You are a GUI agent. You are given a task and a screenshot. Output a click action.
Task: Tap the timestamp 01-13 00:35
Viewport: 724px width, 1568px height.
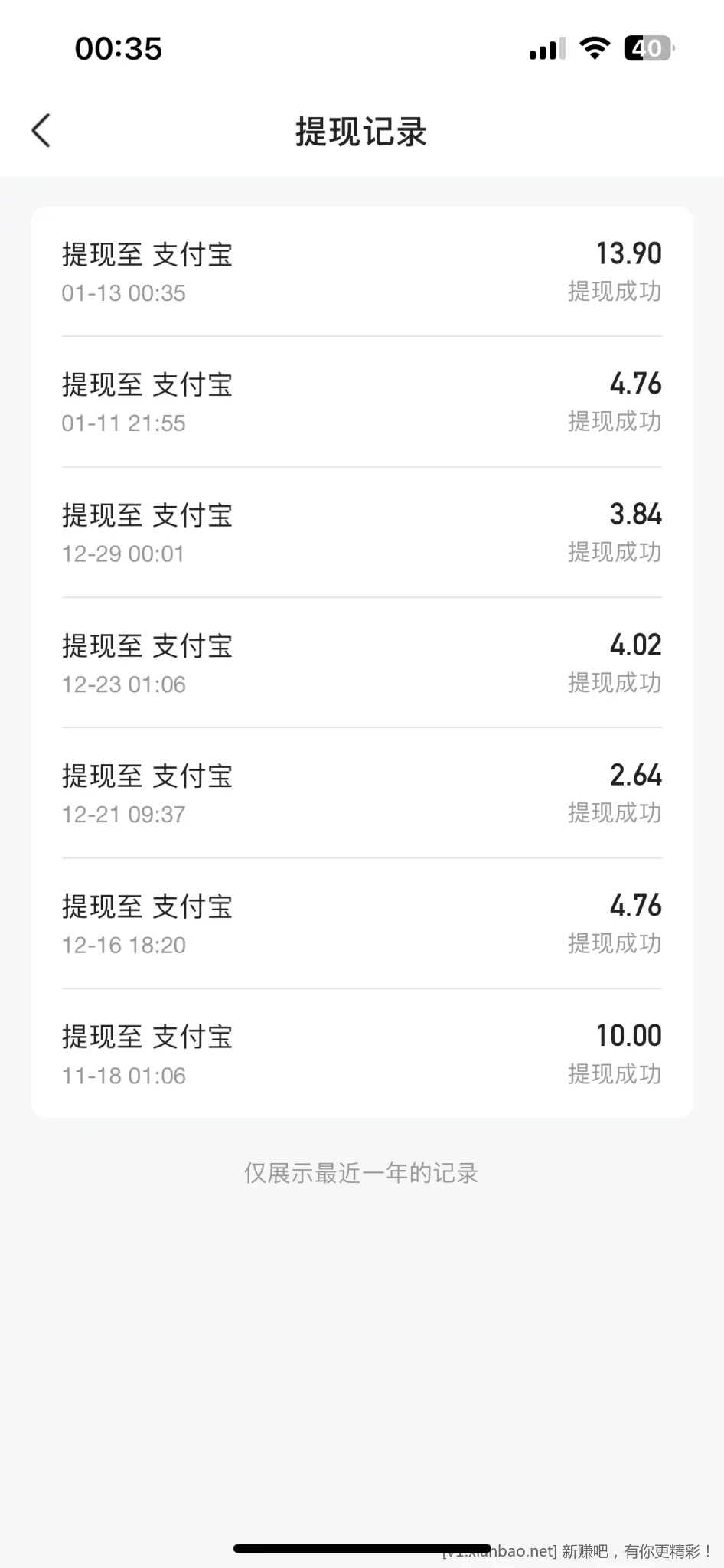point(123,292)
